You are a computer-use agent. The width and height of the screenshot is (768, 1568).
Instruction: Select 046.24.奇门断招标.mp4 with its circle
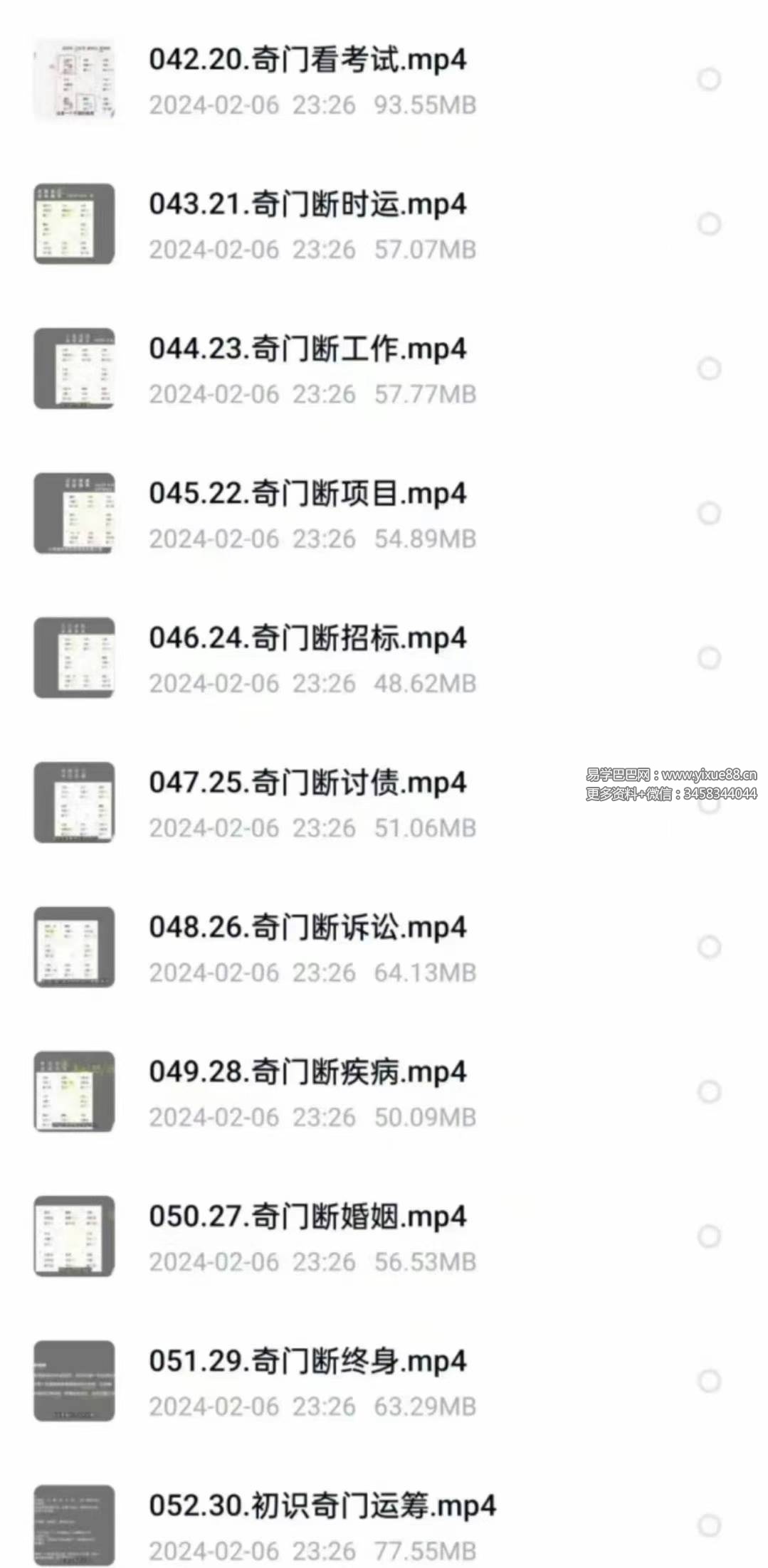click(709, 658)
